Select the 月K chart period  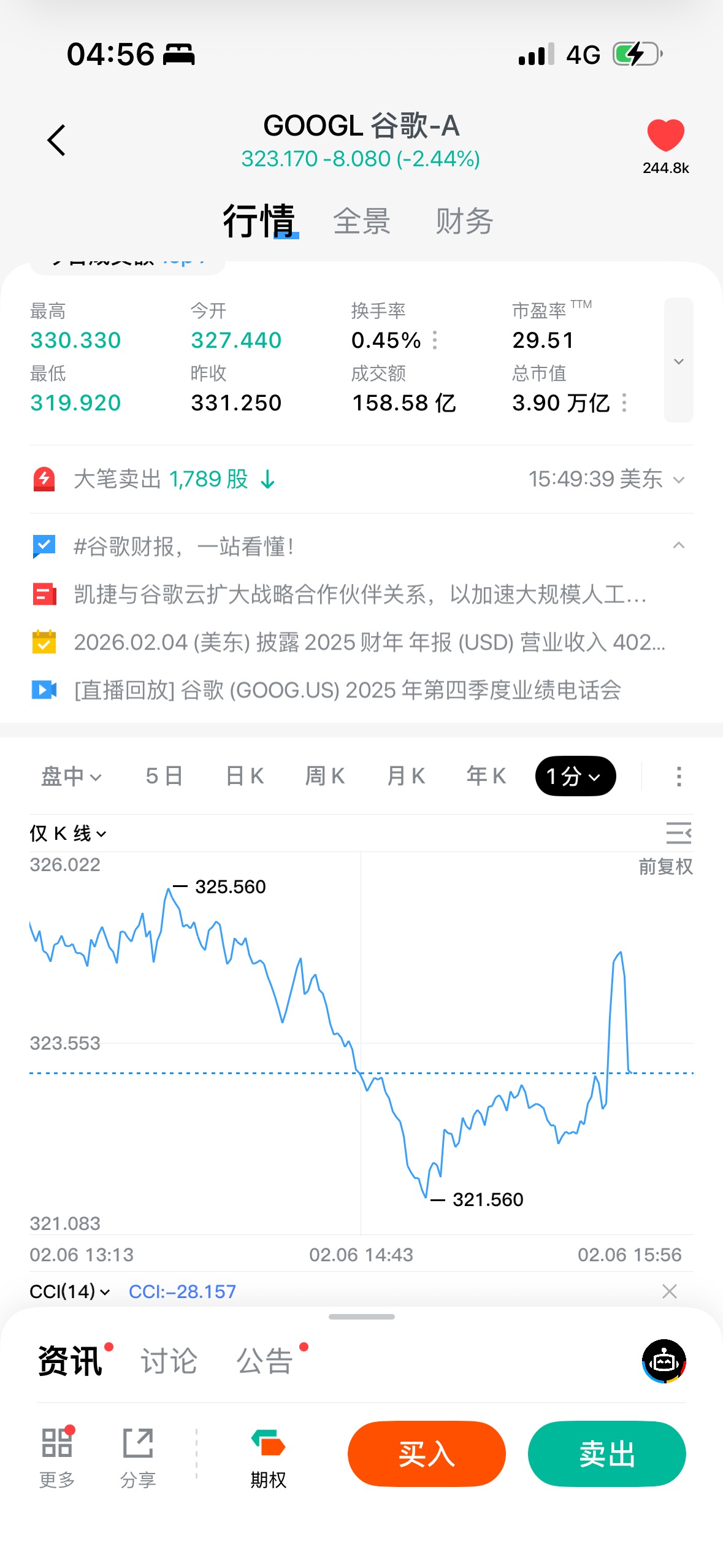406,776
